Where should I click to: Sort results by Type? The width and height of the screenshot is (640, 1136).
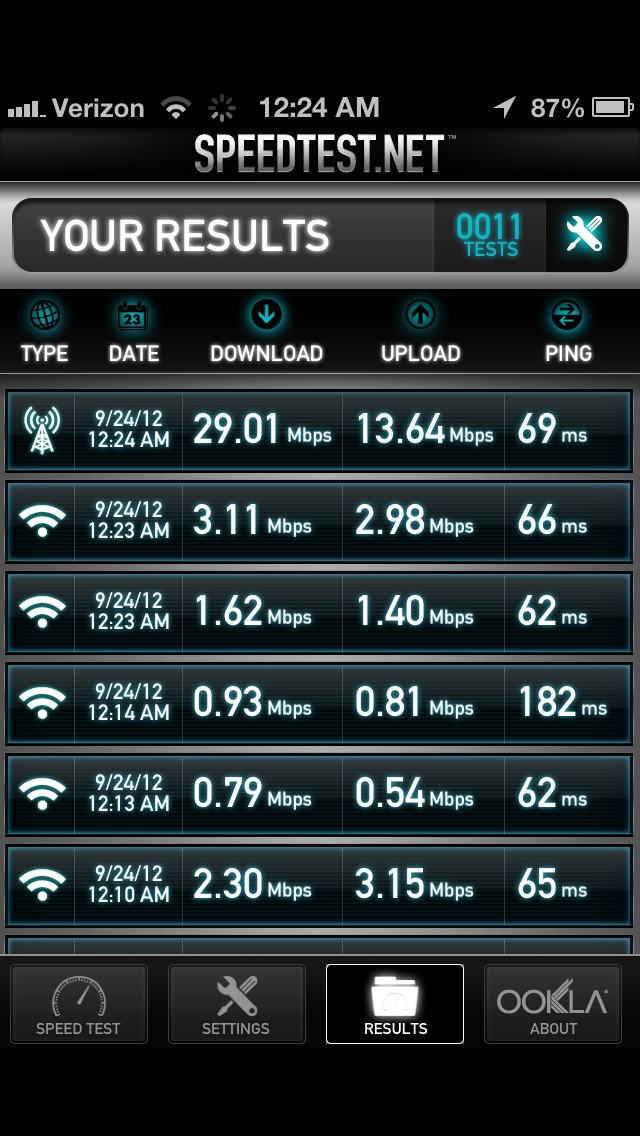44,333
